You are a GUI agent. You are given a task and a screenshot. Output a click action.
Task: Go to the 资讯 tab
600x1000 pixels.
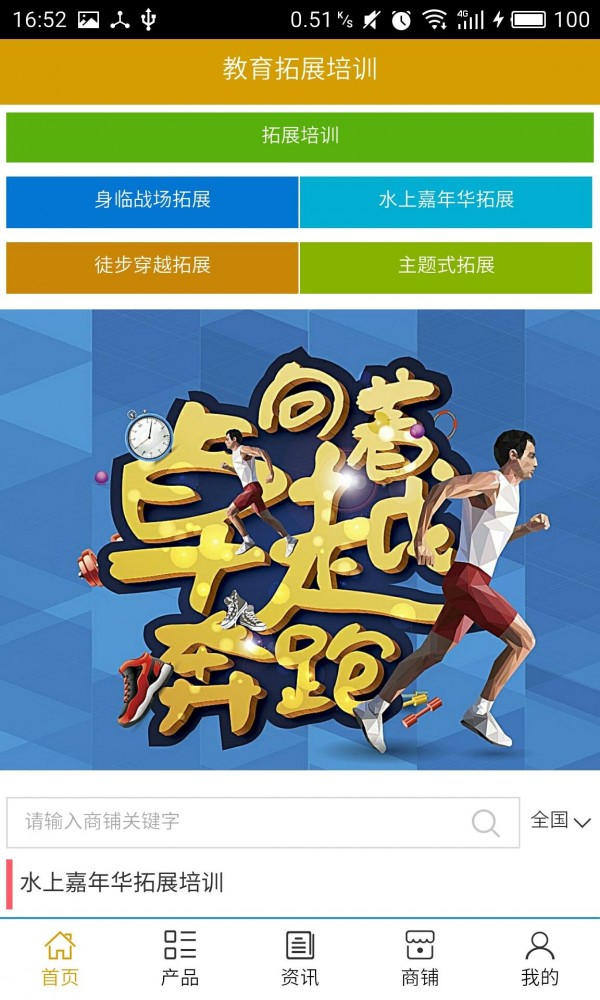[x=300, y=958]
